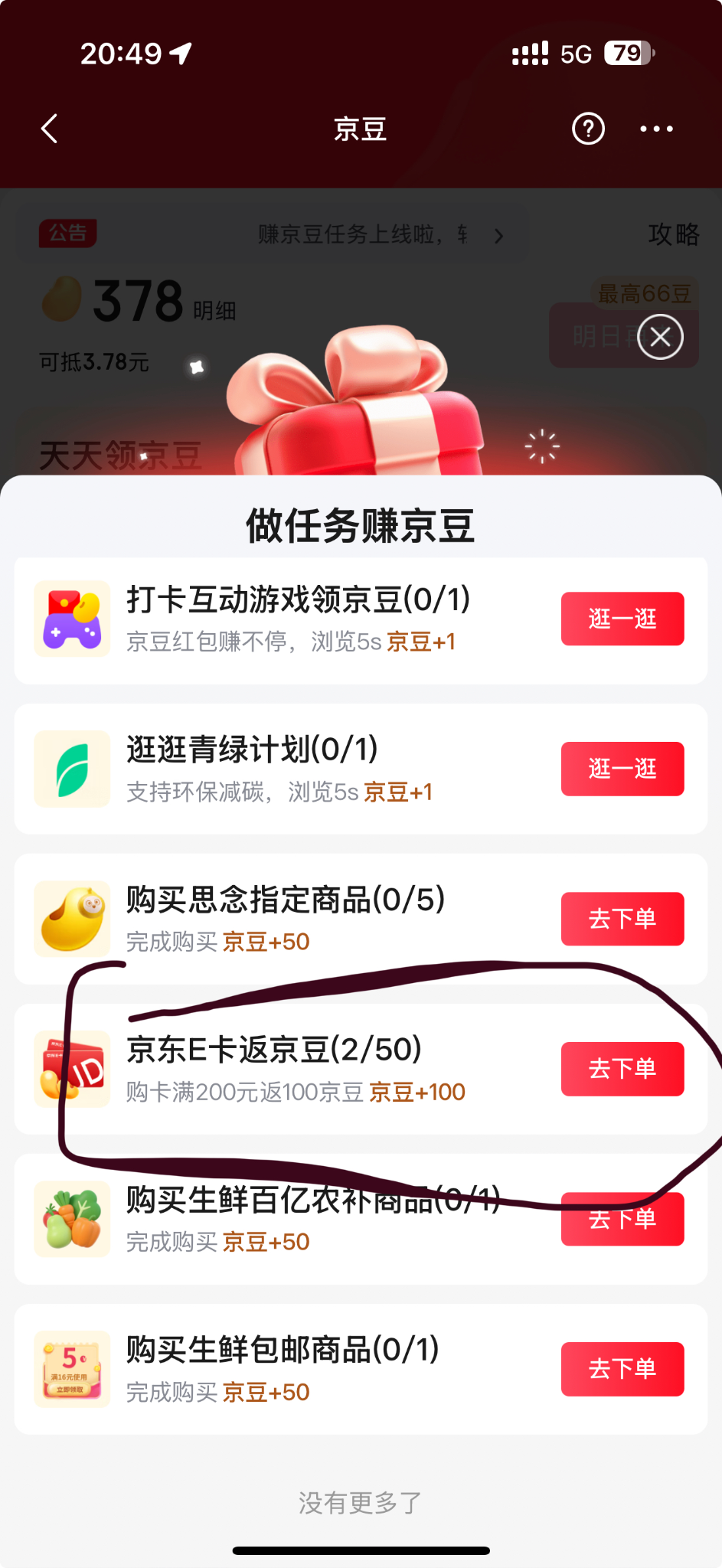Tap 逛一逛 for 逛逛青绿计划
722x1568 pixels.
(622, 769)
